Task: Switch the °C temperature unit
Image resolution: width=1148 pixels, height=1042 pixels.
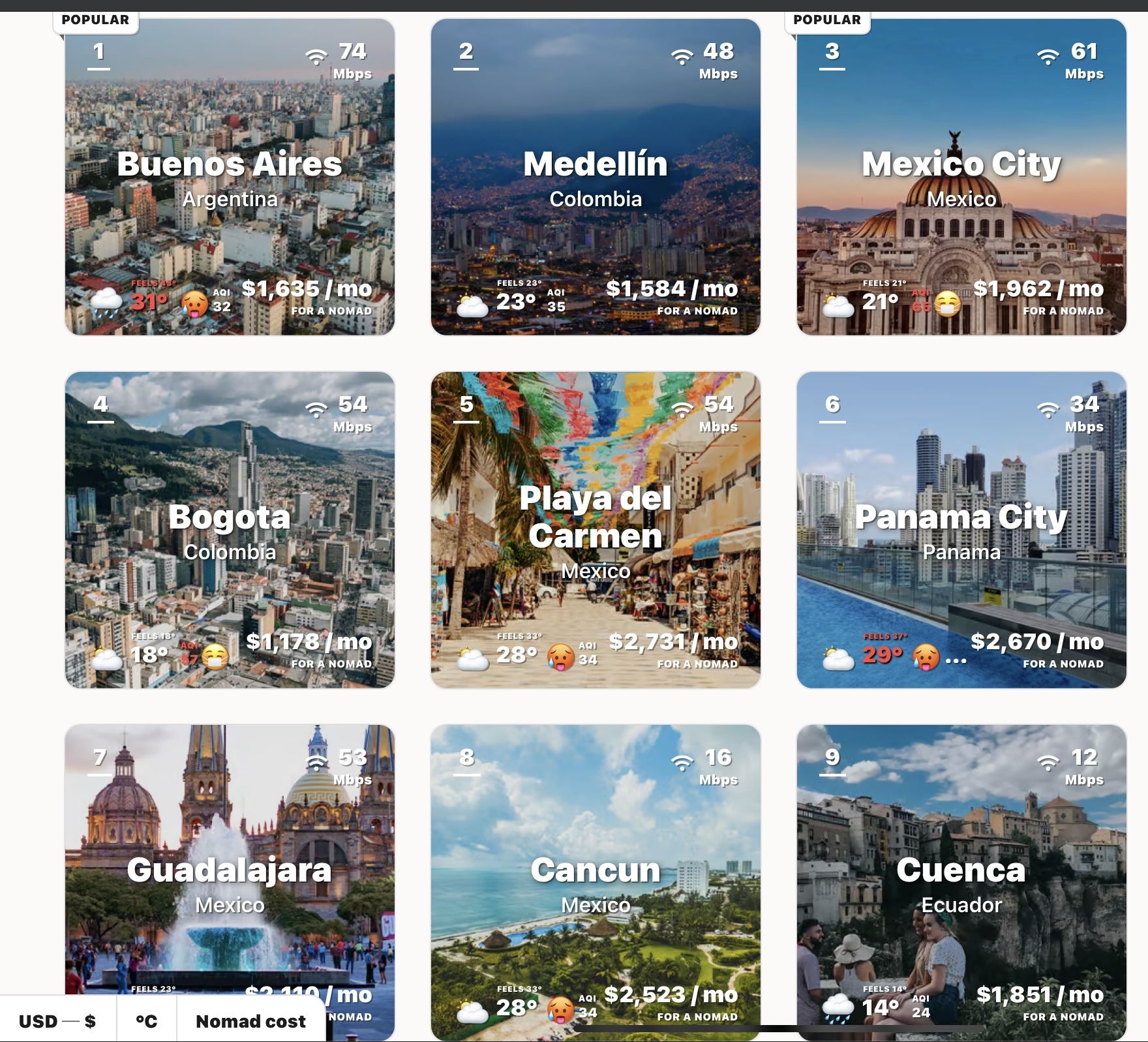Action: tap(147, 1021)
